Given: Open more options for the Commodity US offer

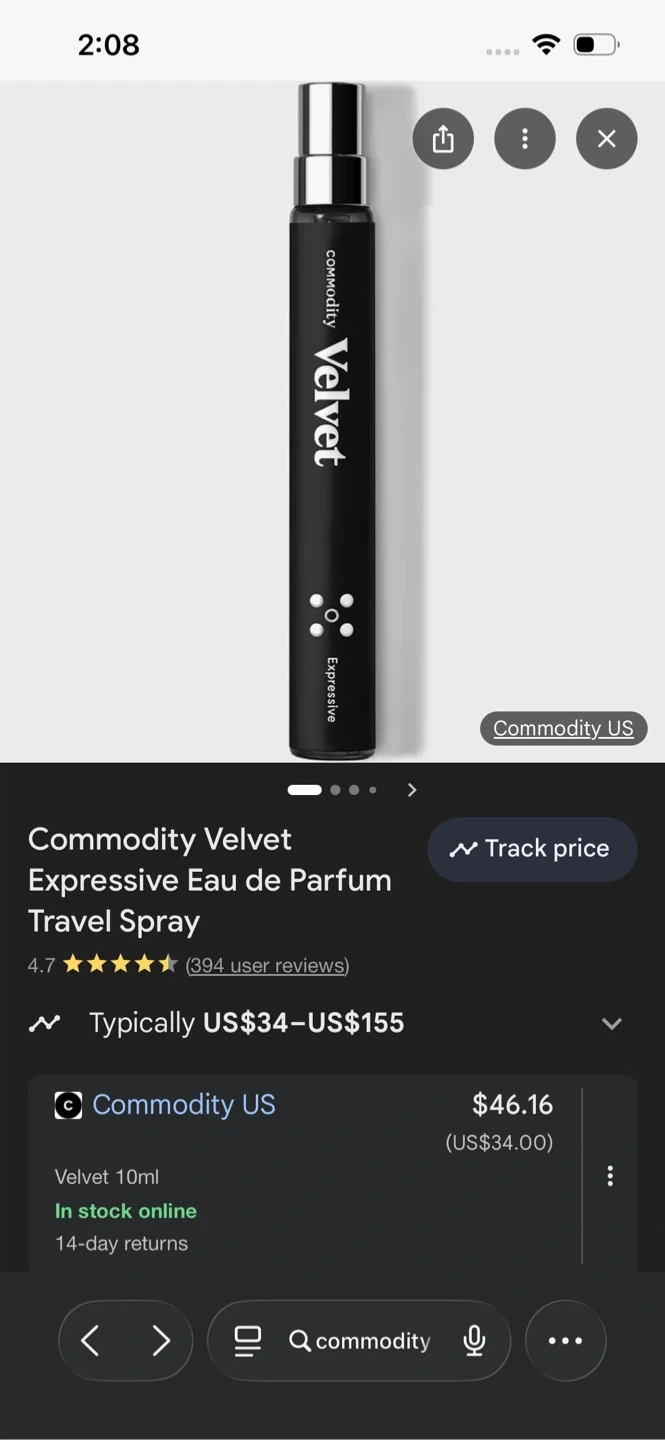Looking at the screenshot, I should pos(610,1176).
